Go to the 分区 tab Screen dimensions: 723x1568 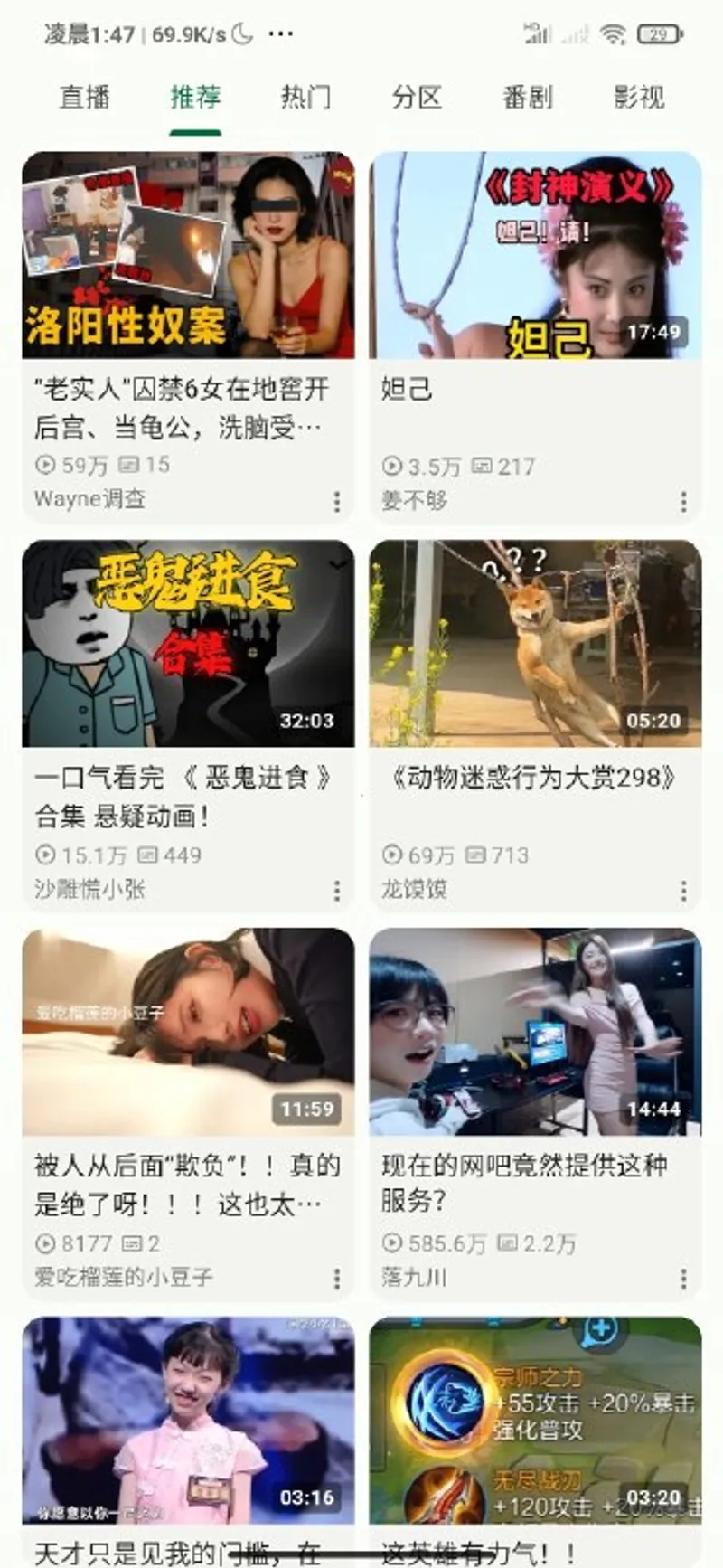click(x=417, y=97)
